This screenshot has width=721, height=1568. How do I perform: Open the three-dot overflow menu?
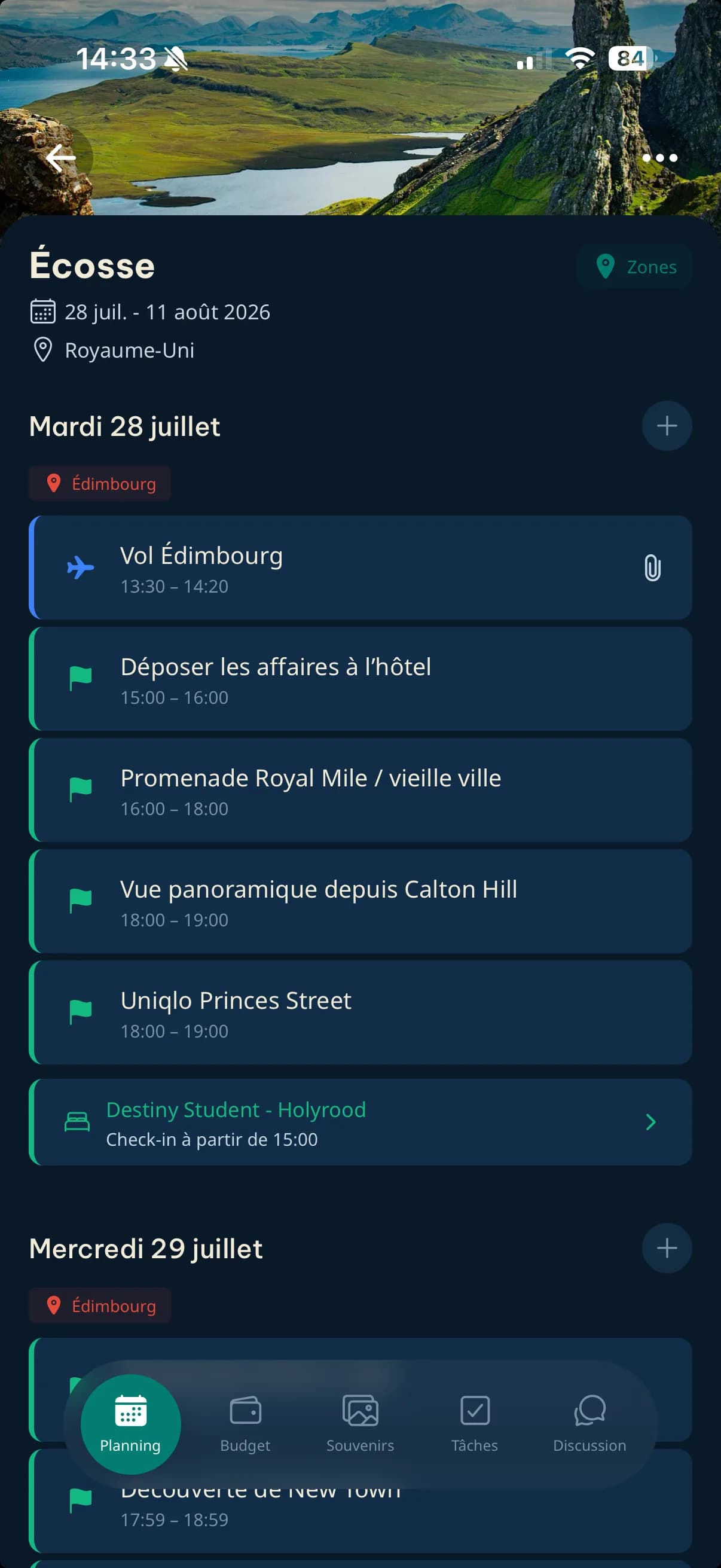click(x=661, y=158)
